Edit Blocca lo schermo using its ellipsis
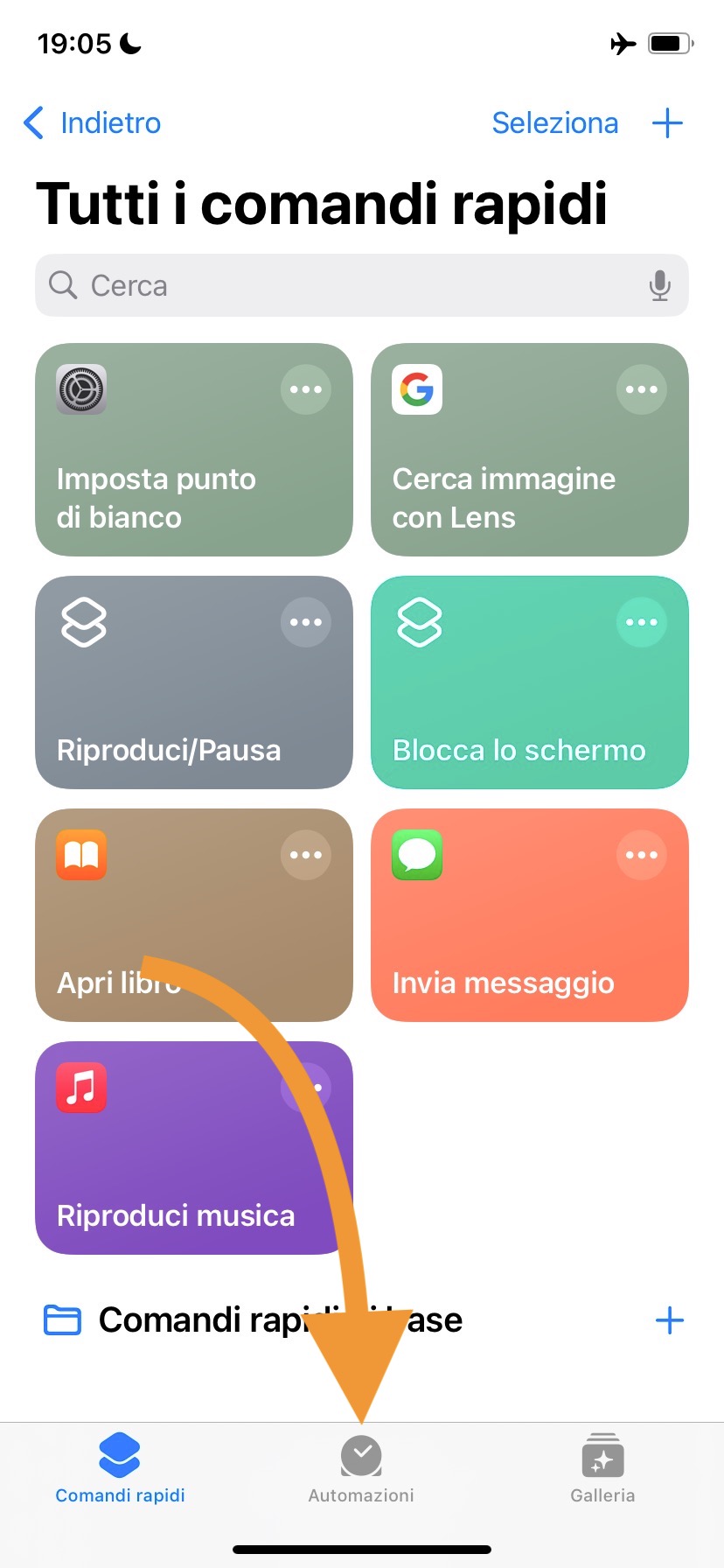 point(642,622)
